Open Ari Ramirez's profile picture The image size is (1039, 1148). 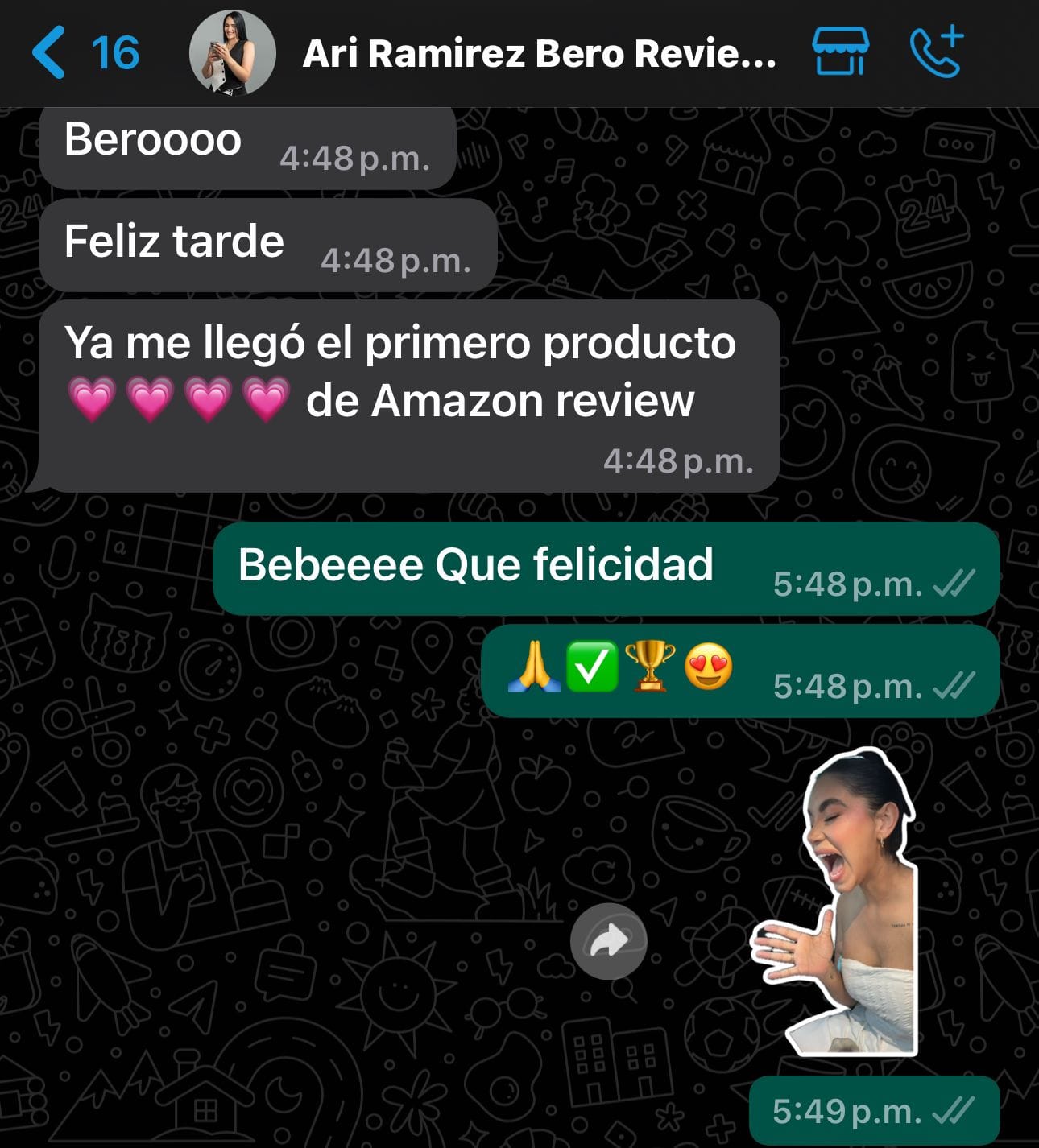point(232,53)
